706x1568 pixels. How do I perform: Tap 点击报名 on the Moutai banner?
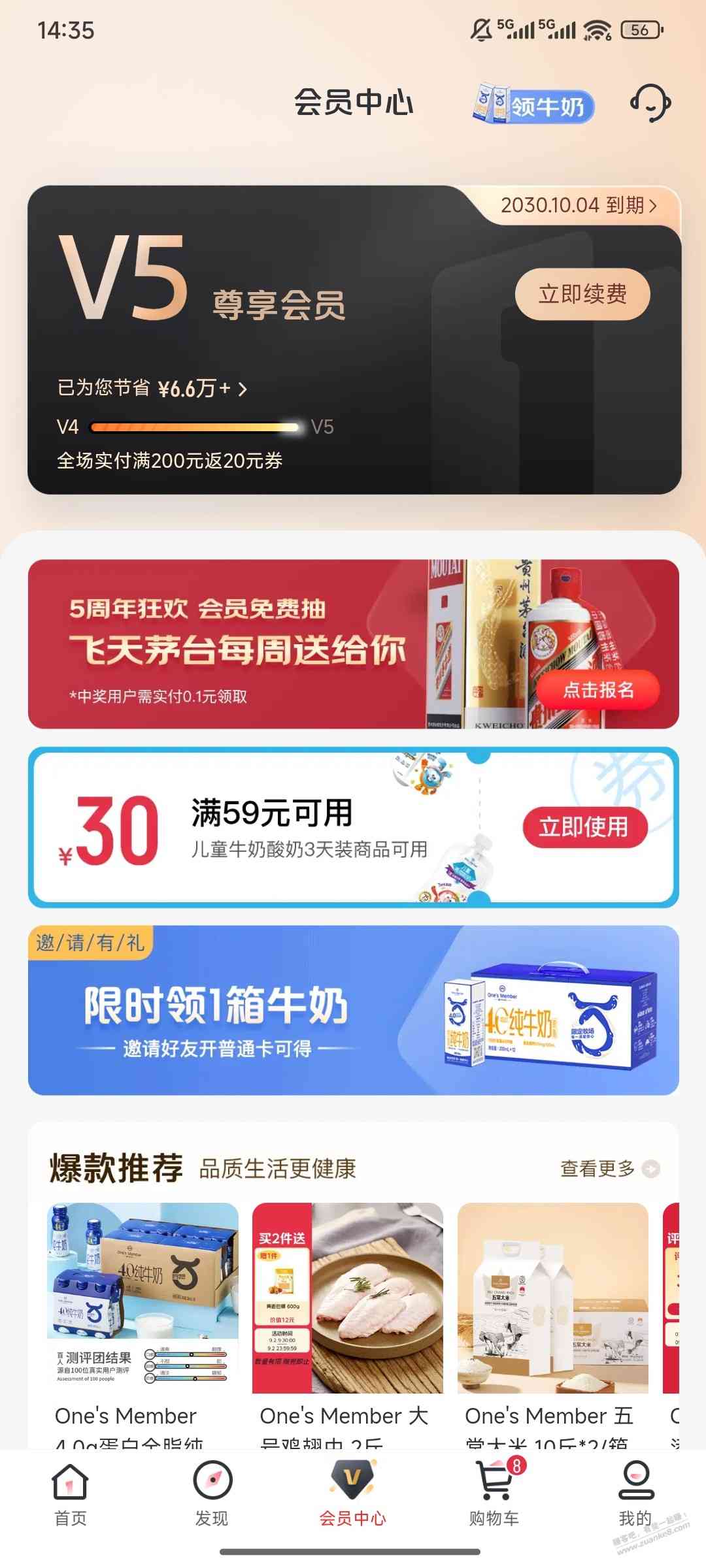point(597,689)
